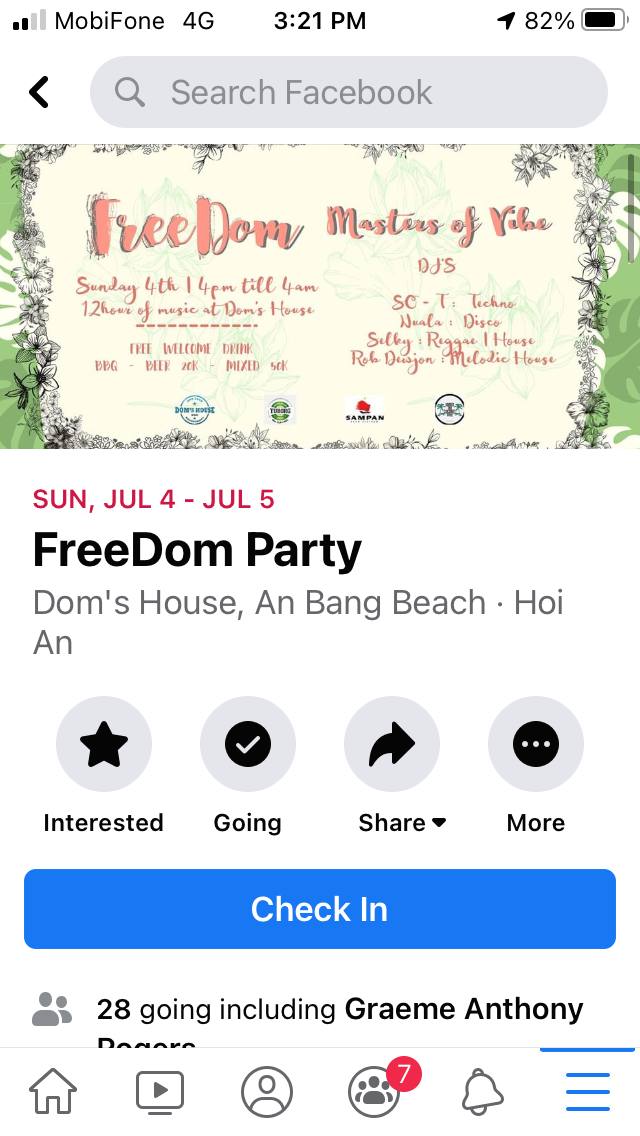Open the hamburger menu tab
The width and height of the screenshot is (640, 1136).
pos(588,1090)
